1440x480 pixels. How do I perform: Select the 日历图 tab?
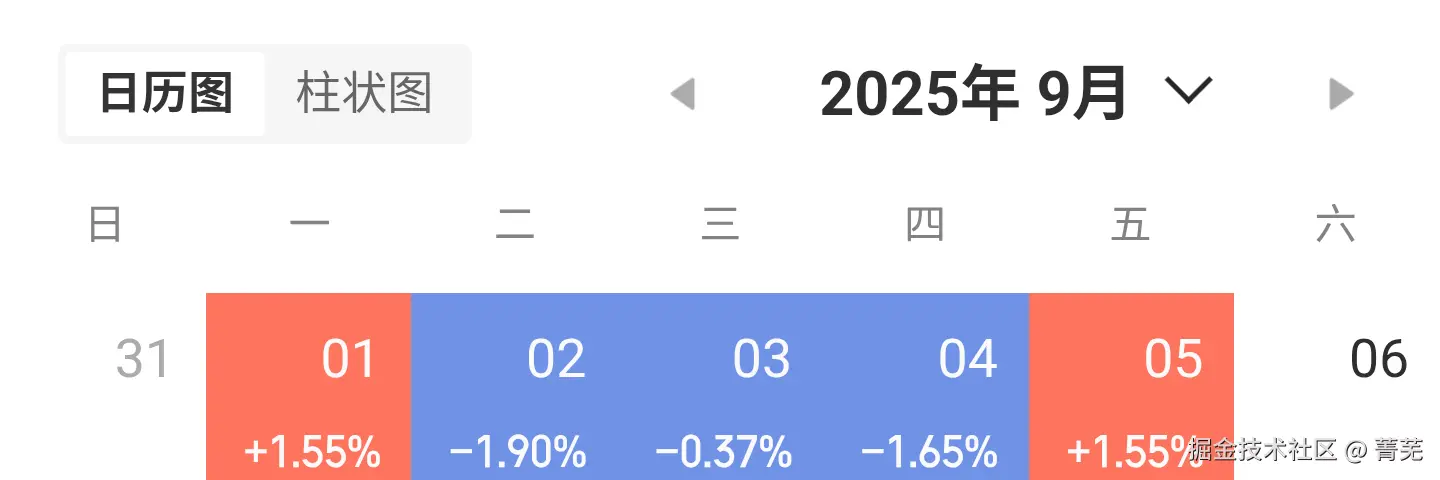[x=166, y=94]
